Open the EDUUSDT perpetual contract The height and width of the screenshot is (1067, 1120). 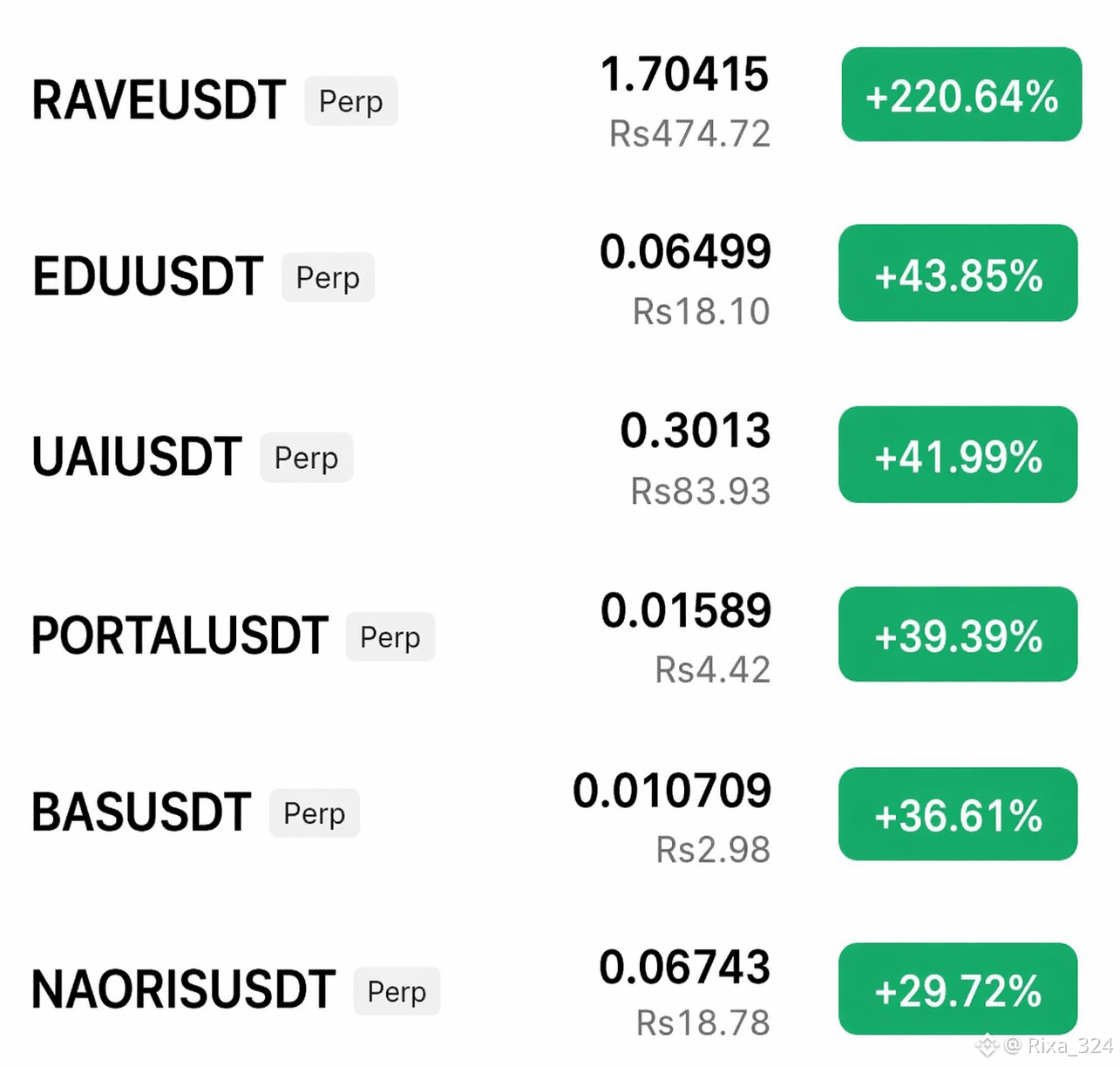coord(558,275)
